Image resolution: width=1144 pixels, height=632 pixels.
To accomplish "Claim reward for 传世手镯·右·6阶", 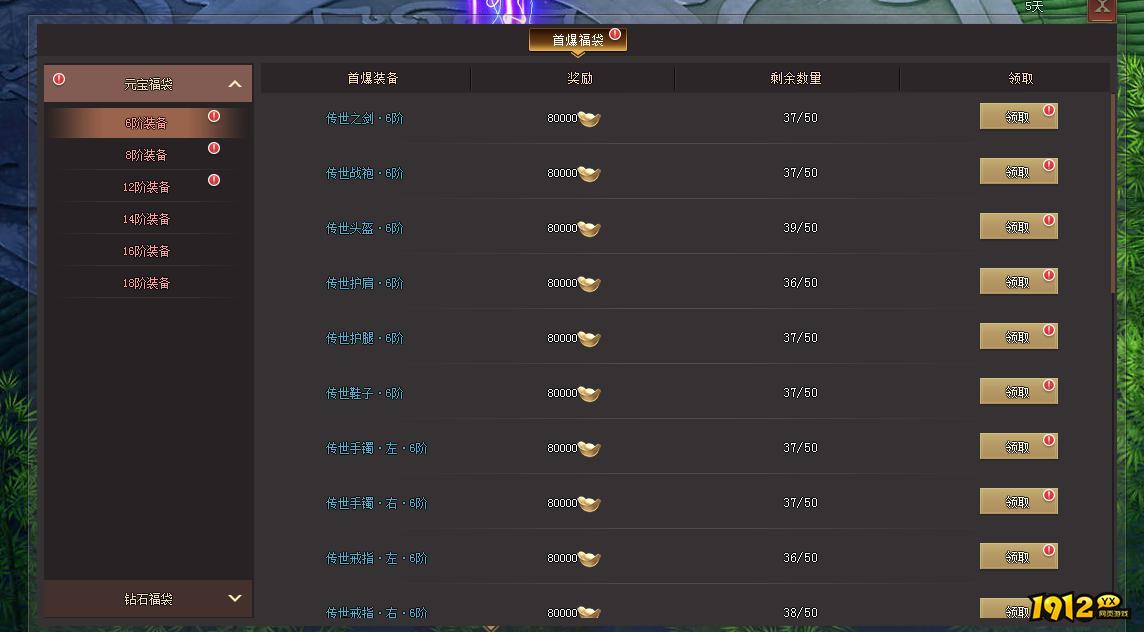I will 1018,502.
